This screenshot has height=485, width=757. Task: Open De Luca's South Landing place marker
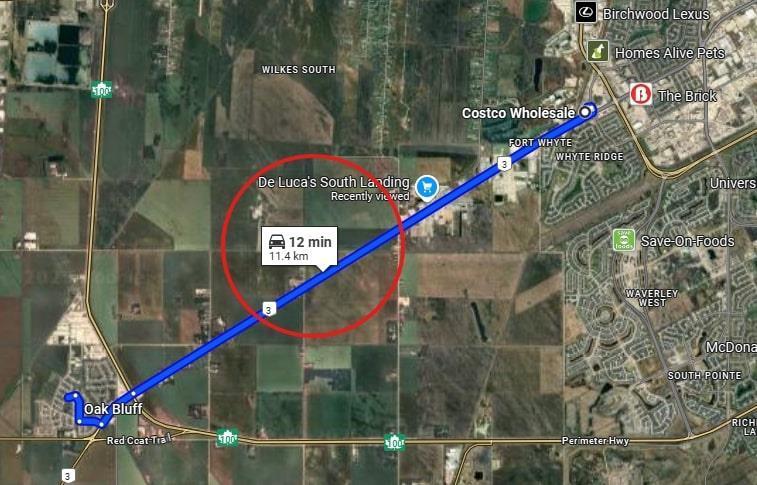[x=427, y=185]
